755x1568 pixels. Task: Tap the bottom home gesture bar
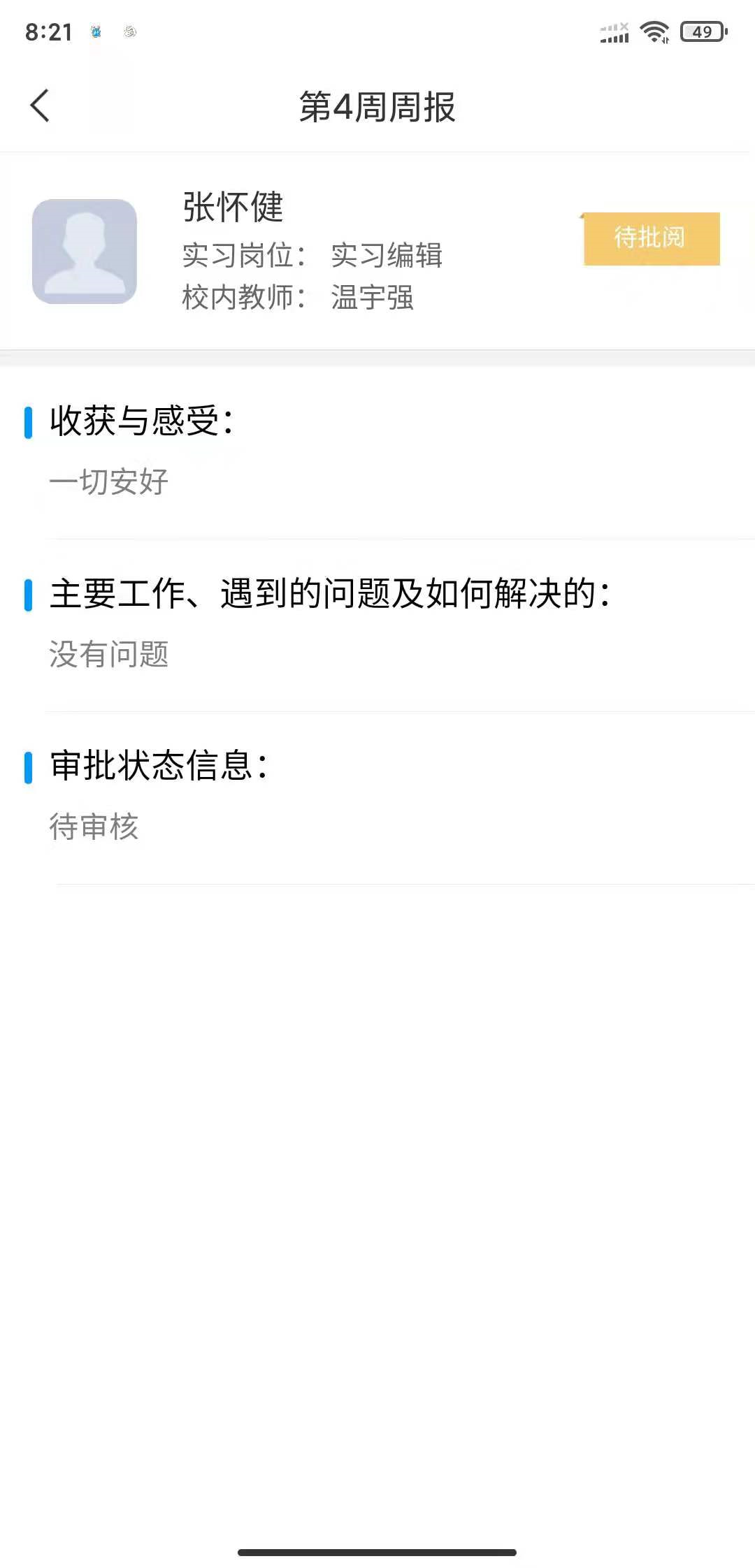[377, 1550]
